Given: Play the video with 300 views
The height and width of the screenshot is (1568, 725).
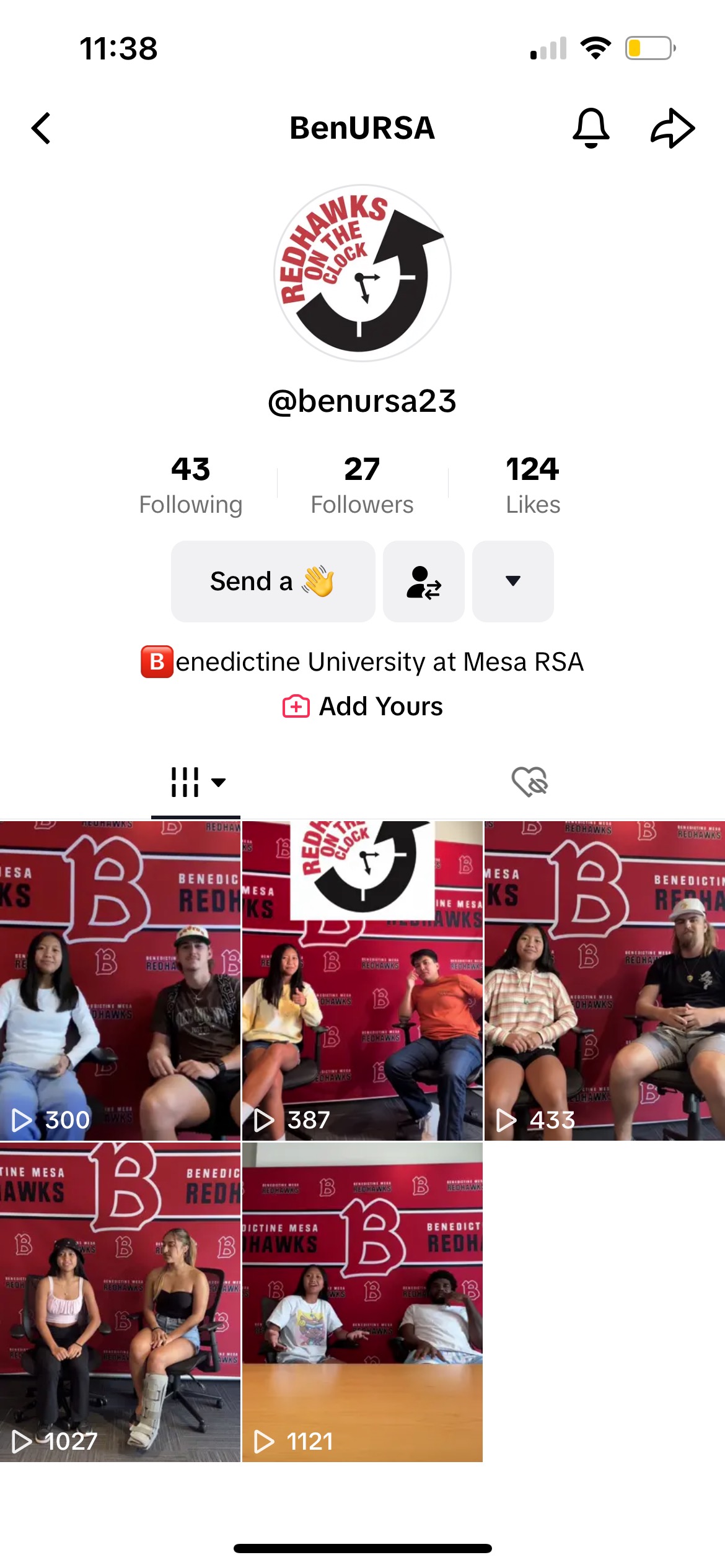Looking at the screenshot, I should coord(120,980).
